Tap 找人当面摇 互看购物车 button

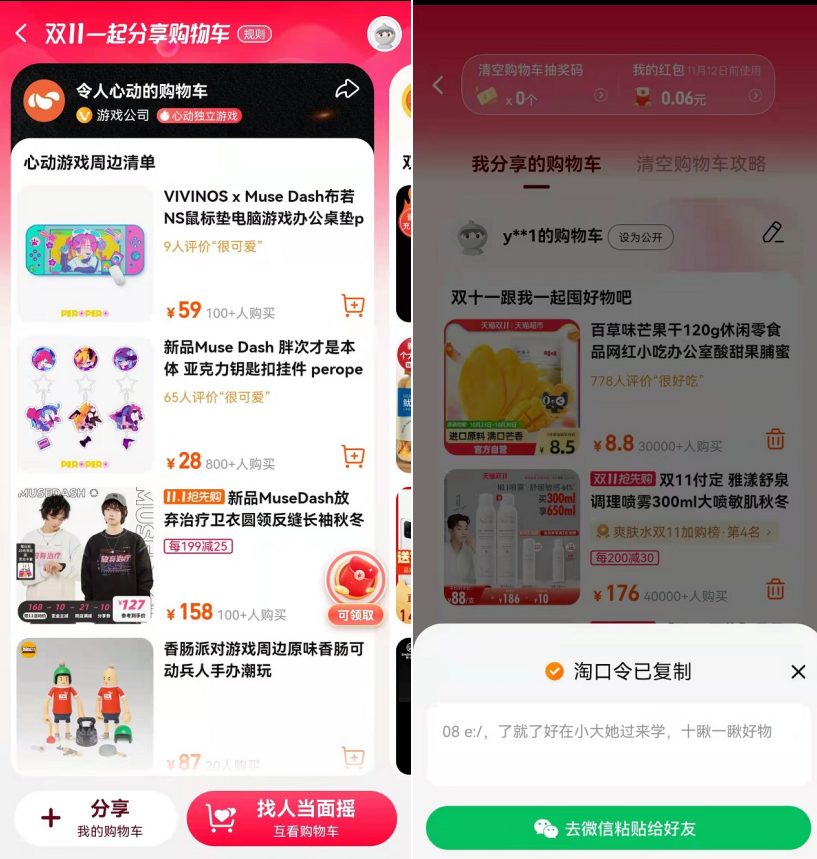point(291,818)
